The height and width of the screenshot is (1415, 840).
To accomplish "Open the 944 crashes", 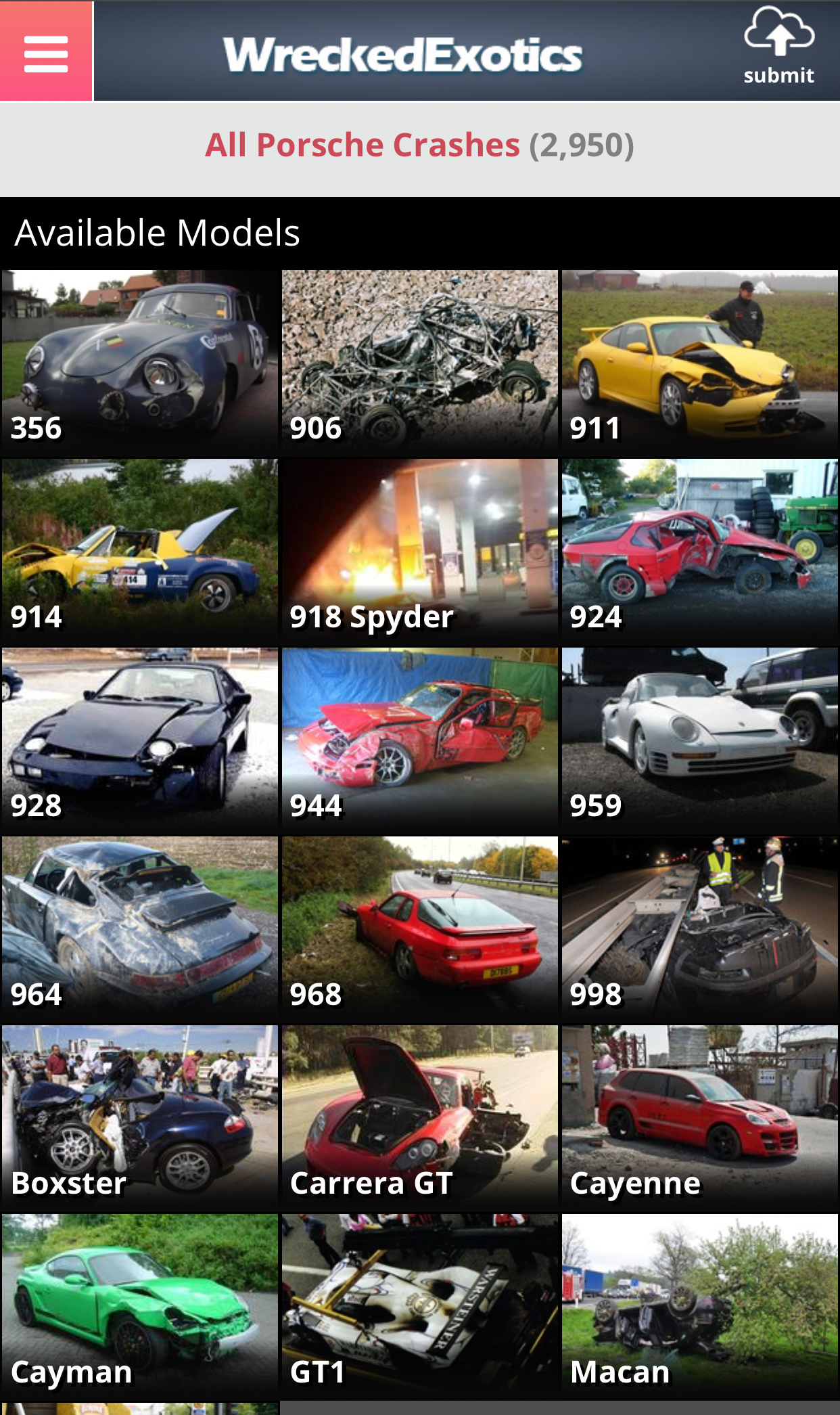I will coord(420,741).
